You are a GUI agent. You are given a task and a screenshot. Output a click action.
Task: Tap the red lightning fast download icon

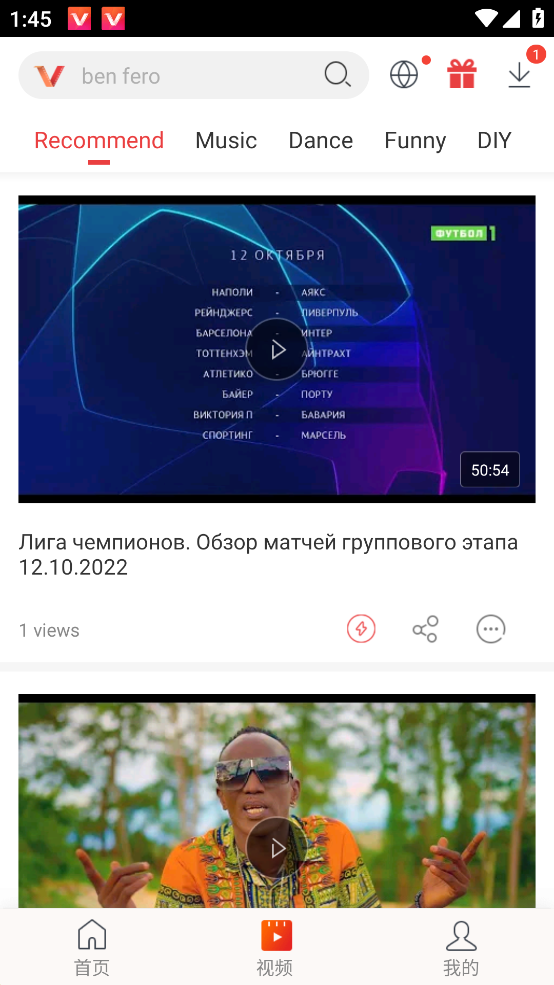point(361,629)
